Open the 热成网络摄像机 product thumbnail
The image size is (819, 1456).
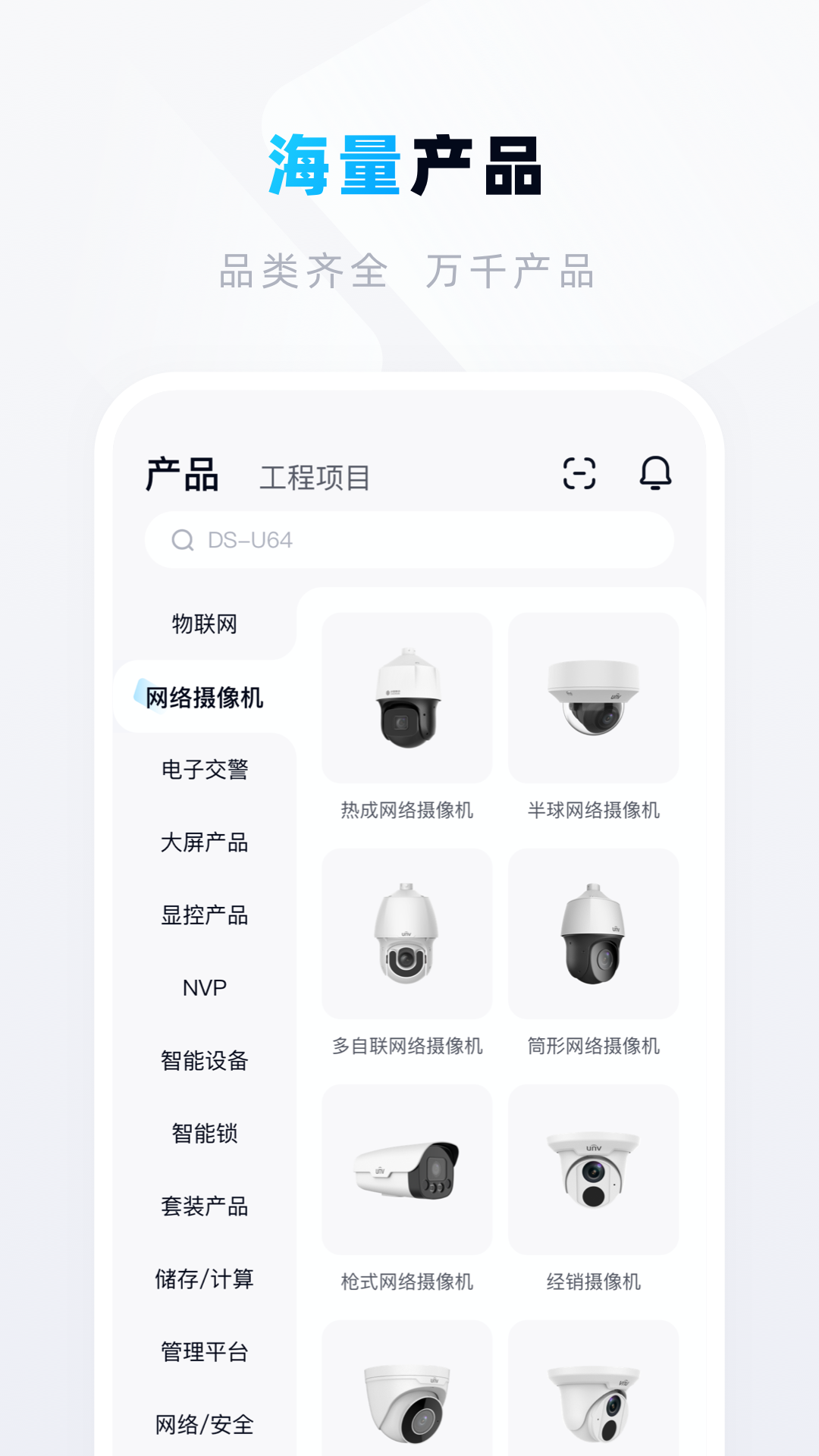point(406,698)
